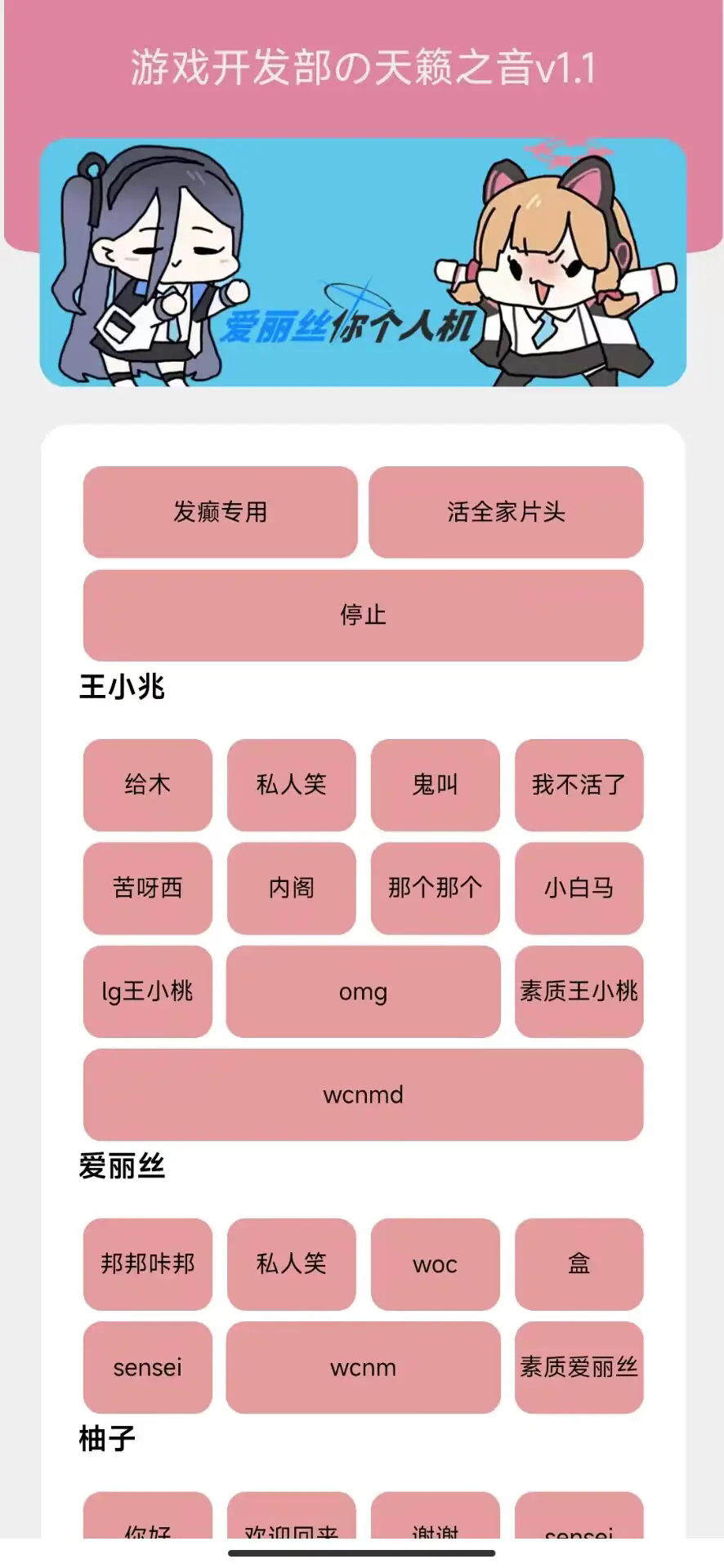This screenshot has width=724, height=1568.
Task: Play 邦邦咔邦 in the 爱丽丝 section
Action: (x=146, y=1264)
